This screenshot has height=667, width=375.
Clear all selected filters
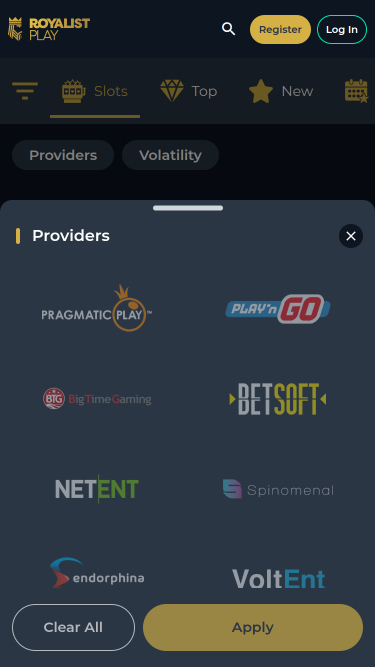[74, 627]
